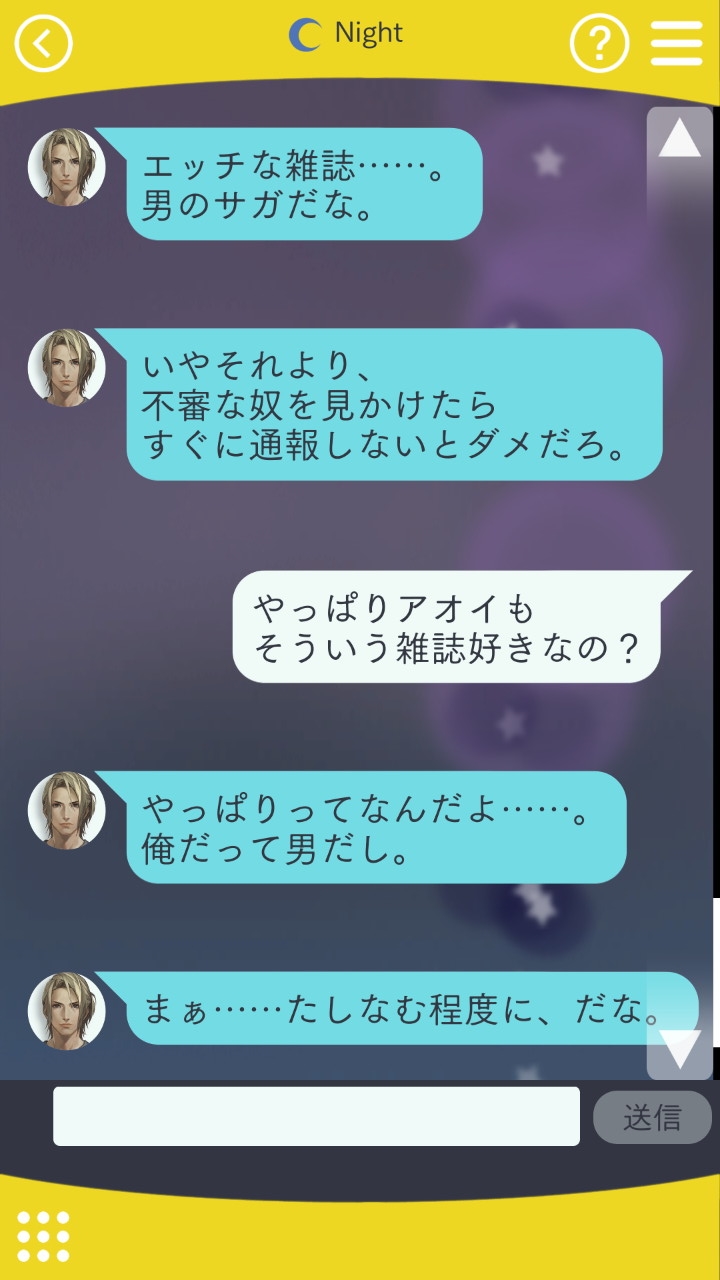Open the dotted grid menu

(x=43, y=1236)
